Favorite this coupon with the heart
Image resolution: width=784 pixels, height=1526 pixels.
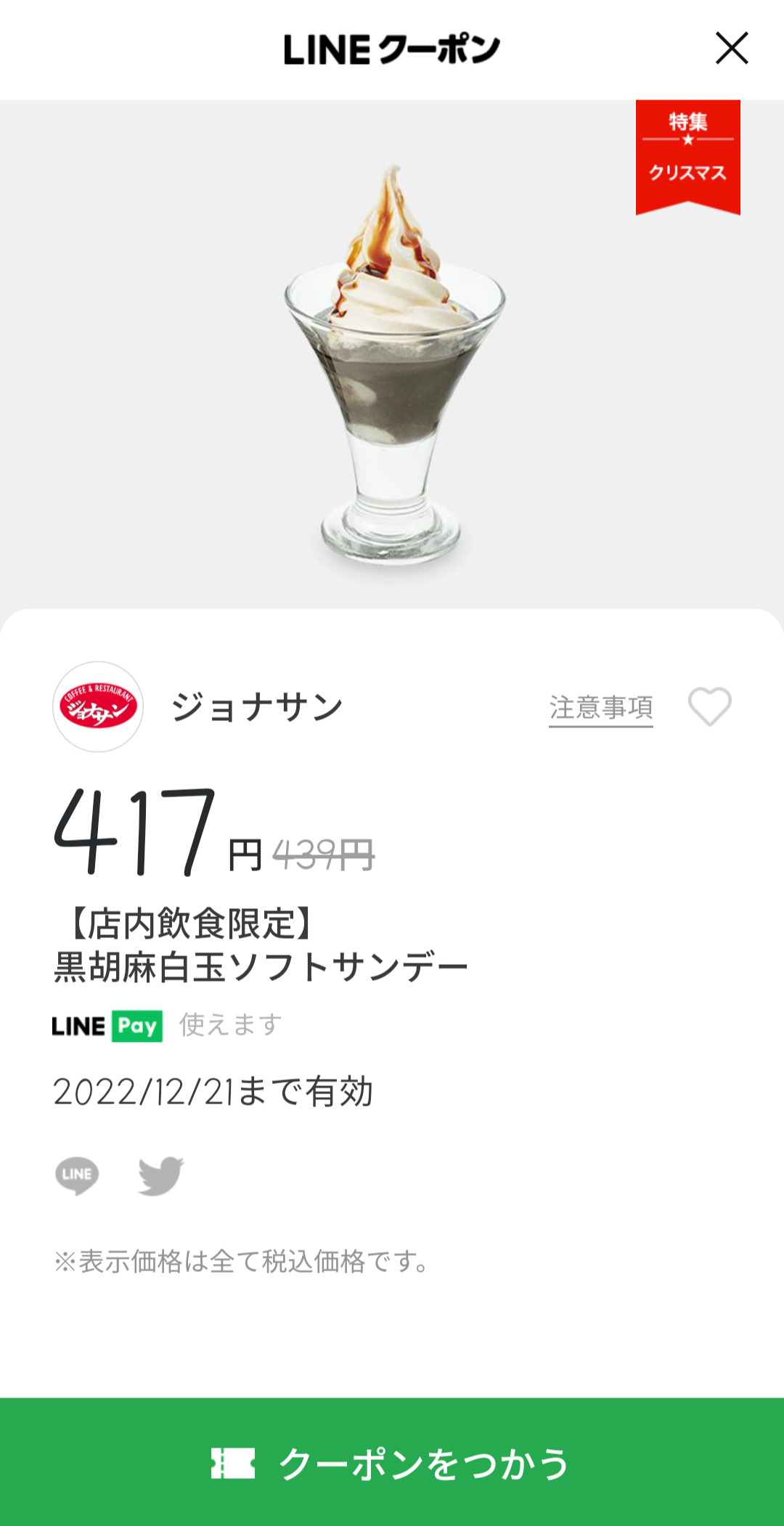click(709, 706)
